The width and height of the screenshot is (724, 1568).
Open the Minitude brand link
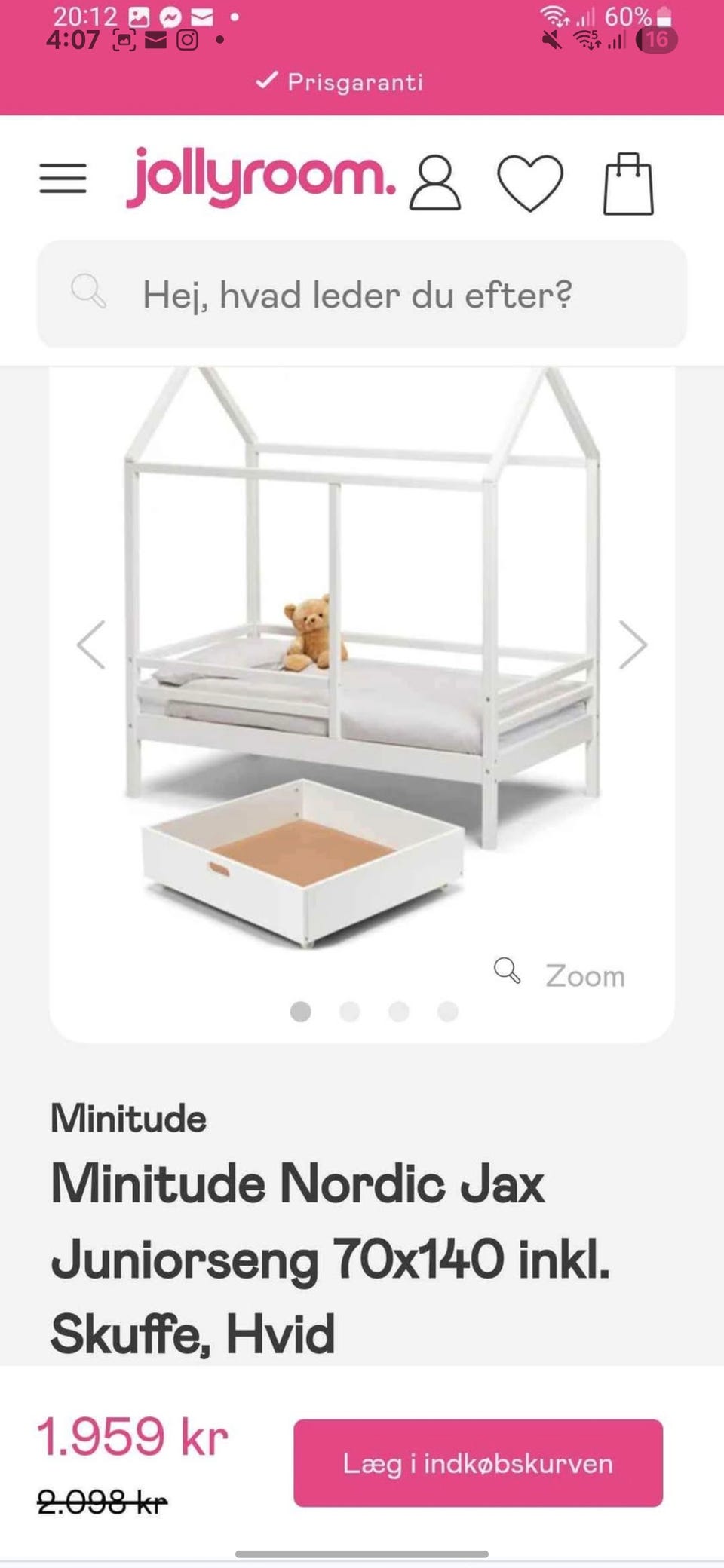(x=128, y=1118)
